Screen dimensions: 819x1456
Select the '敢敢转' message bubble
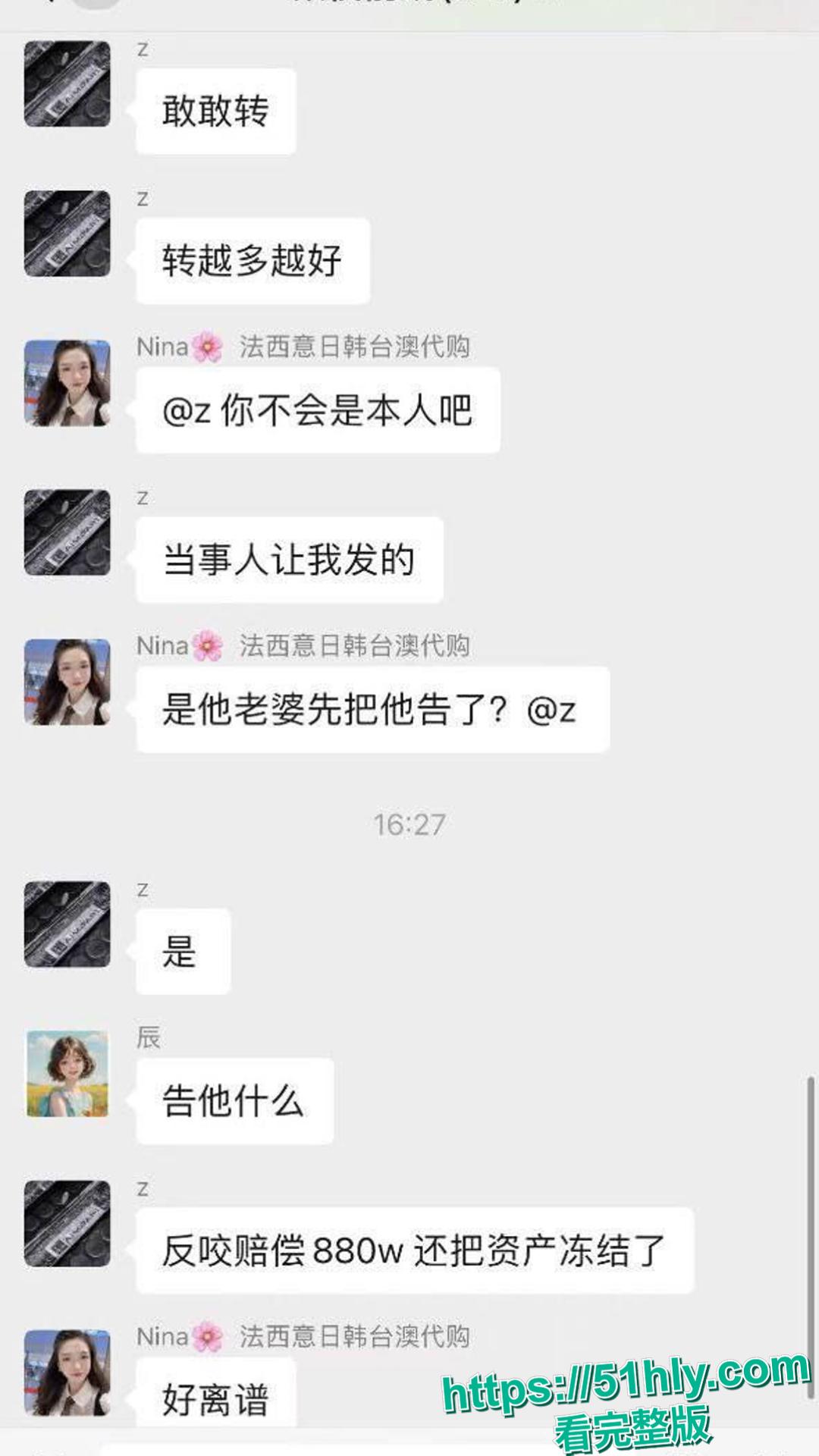coord(215,108)
